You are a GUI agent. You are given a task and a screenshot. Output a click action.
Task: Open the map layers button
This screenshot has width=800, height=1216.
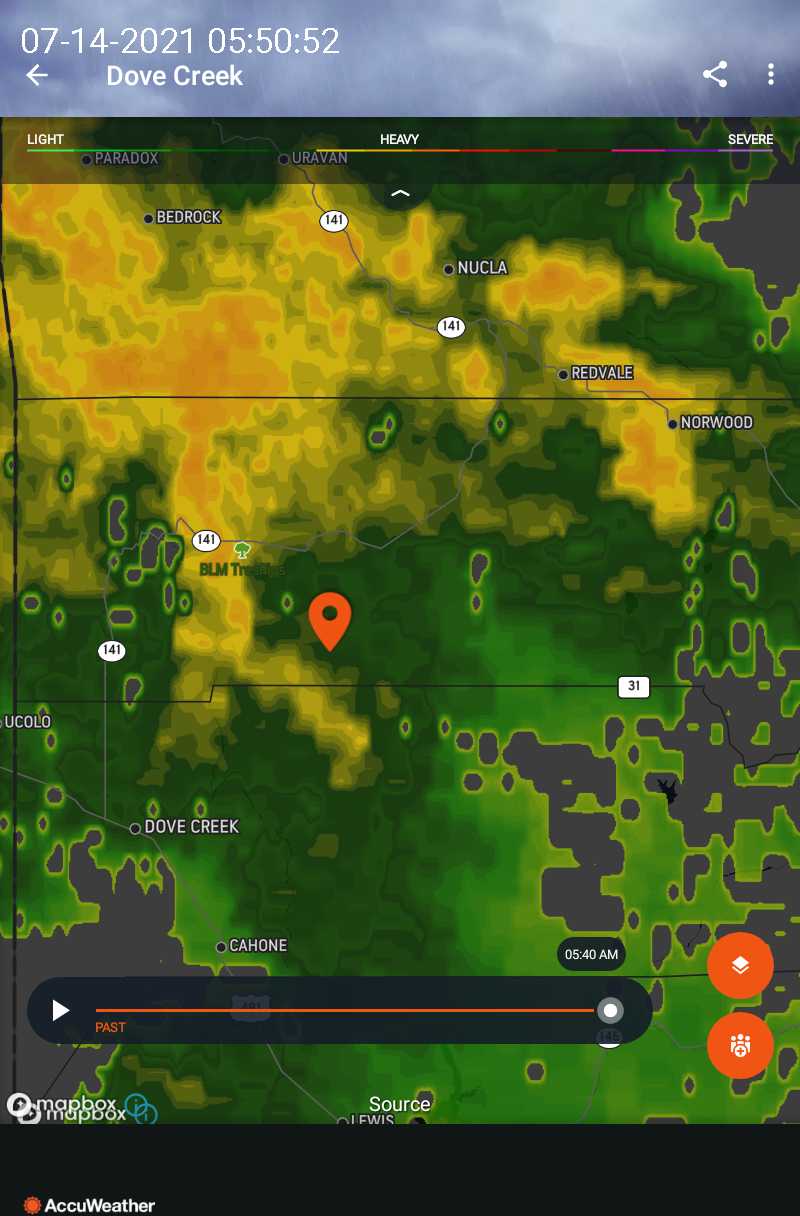[740, 965]
